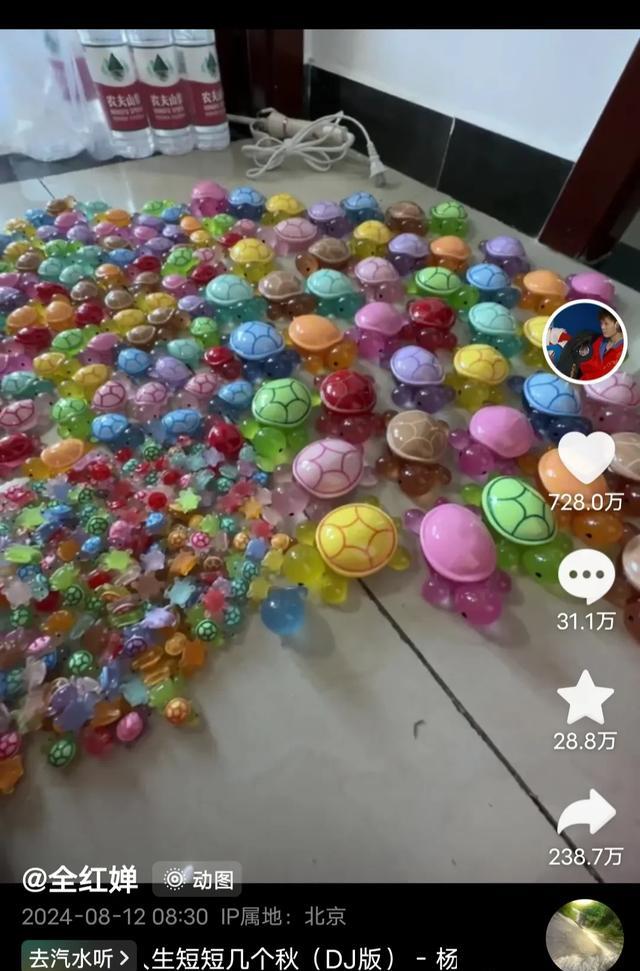Open the @全红婵 username profile
This screenshot has height=971, width=640.
80,879
